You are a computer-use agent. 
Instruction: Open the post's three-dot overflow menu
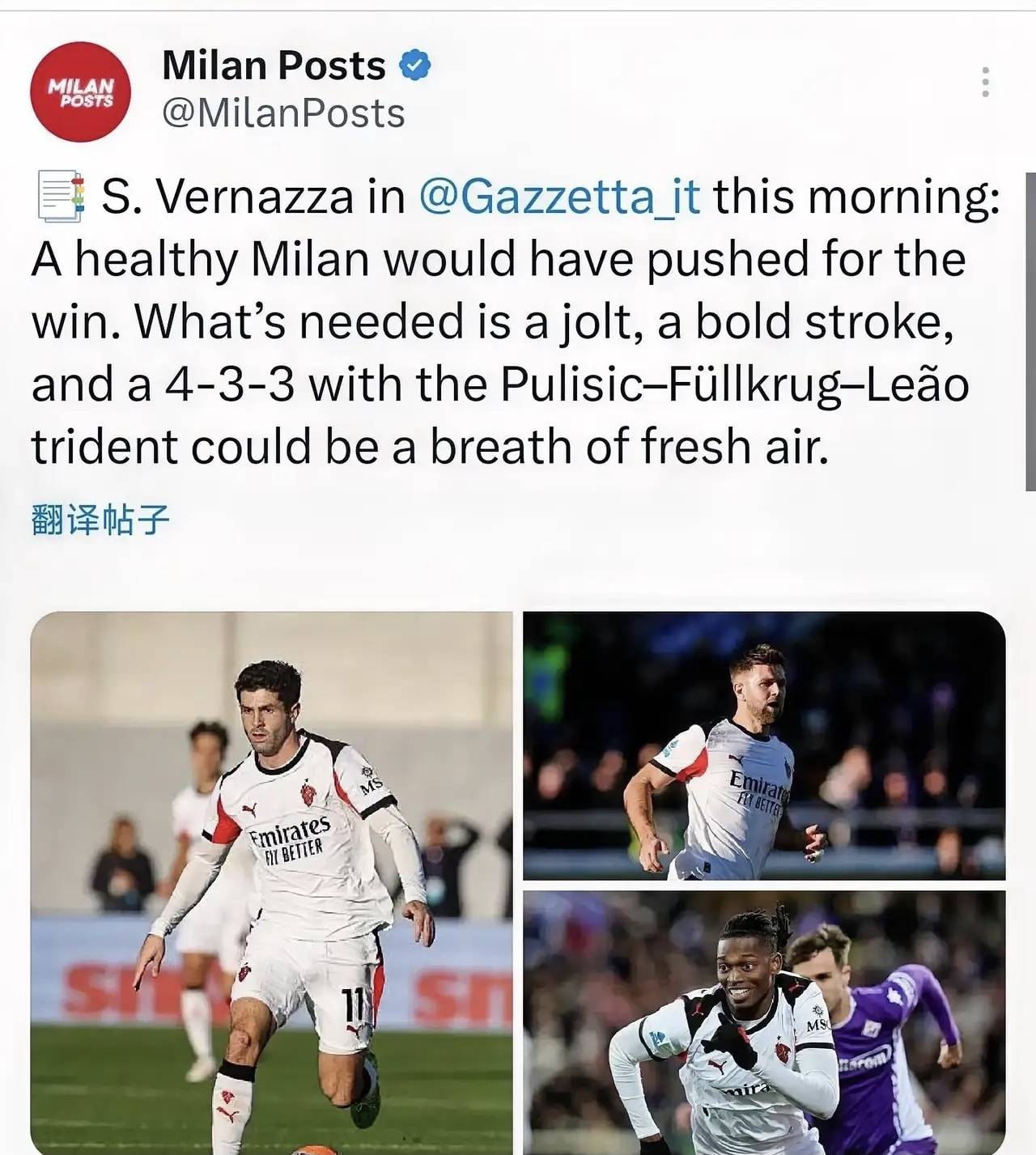(985, 83)
